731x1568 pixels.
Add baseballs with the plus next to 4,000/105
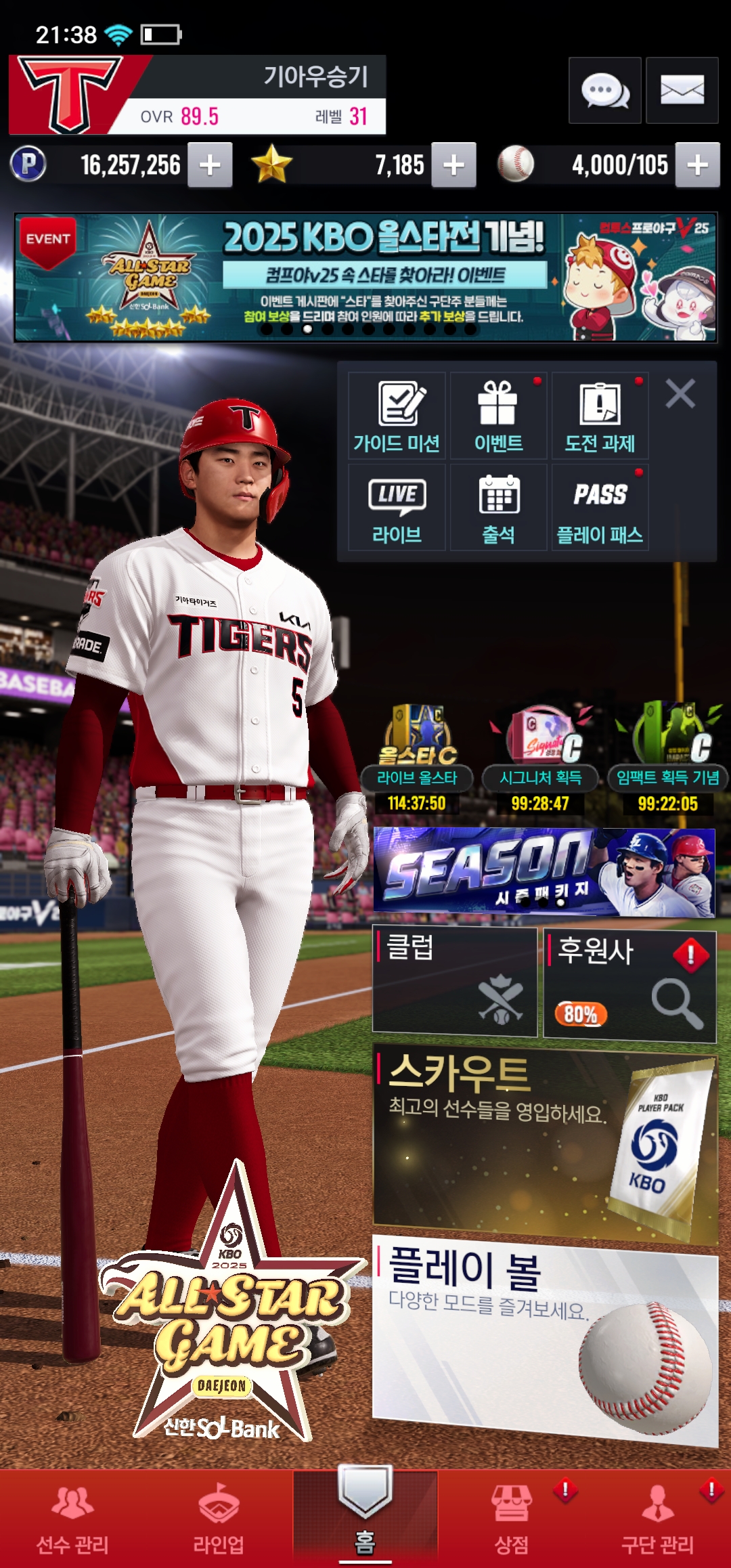click(697, 165)
